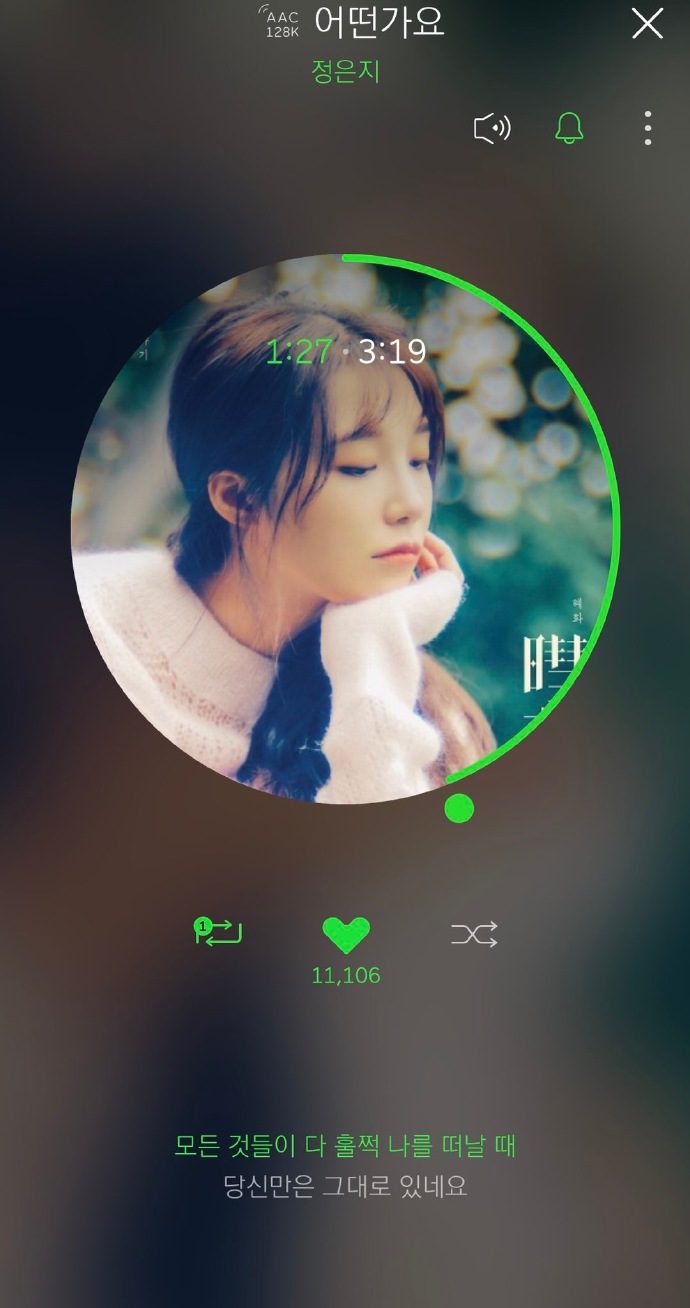Open full lyrics from highlighted line
The image size is (690, 1308).
tap(345, 1145)
